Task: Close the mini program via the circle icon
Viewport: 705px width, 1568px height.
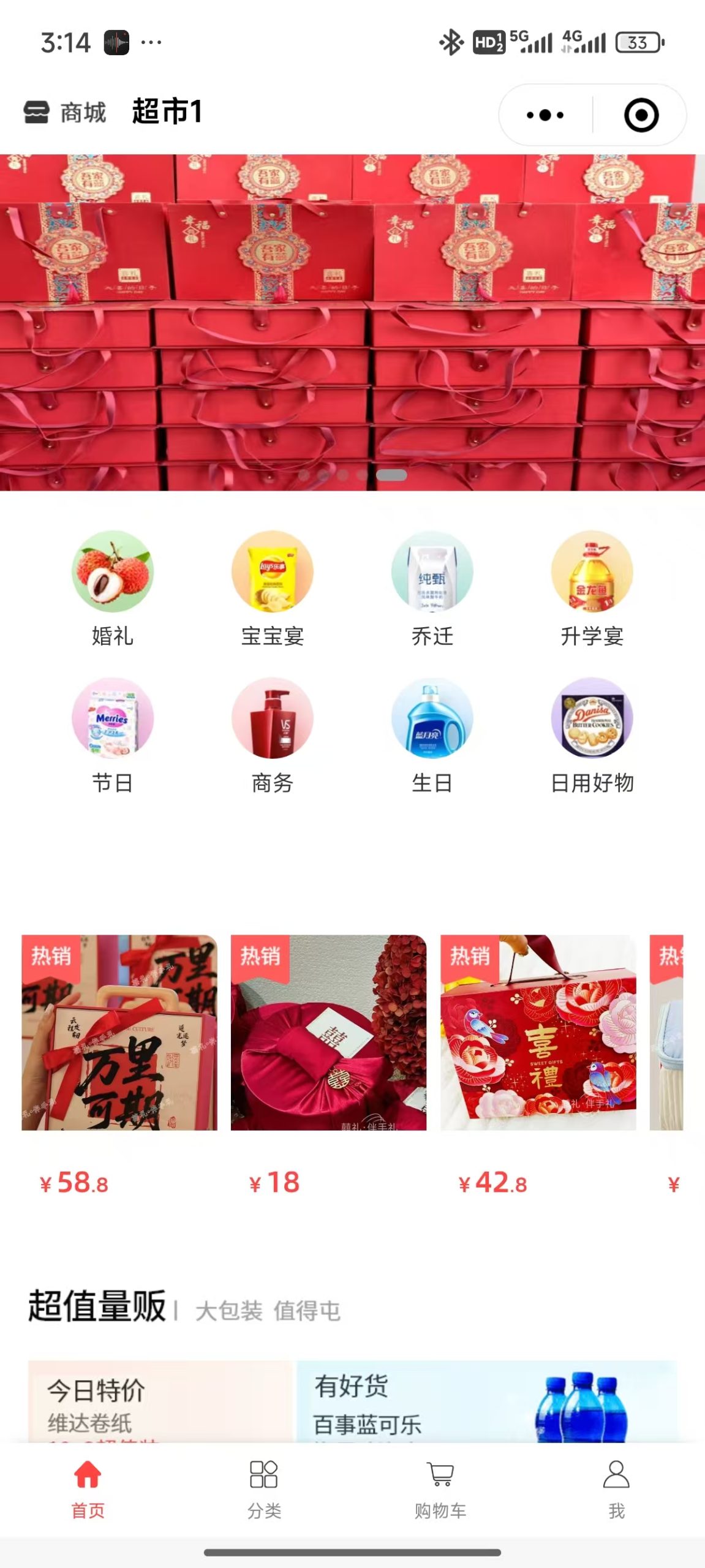Action: (x=641, y=115)
